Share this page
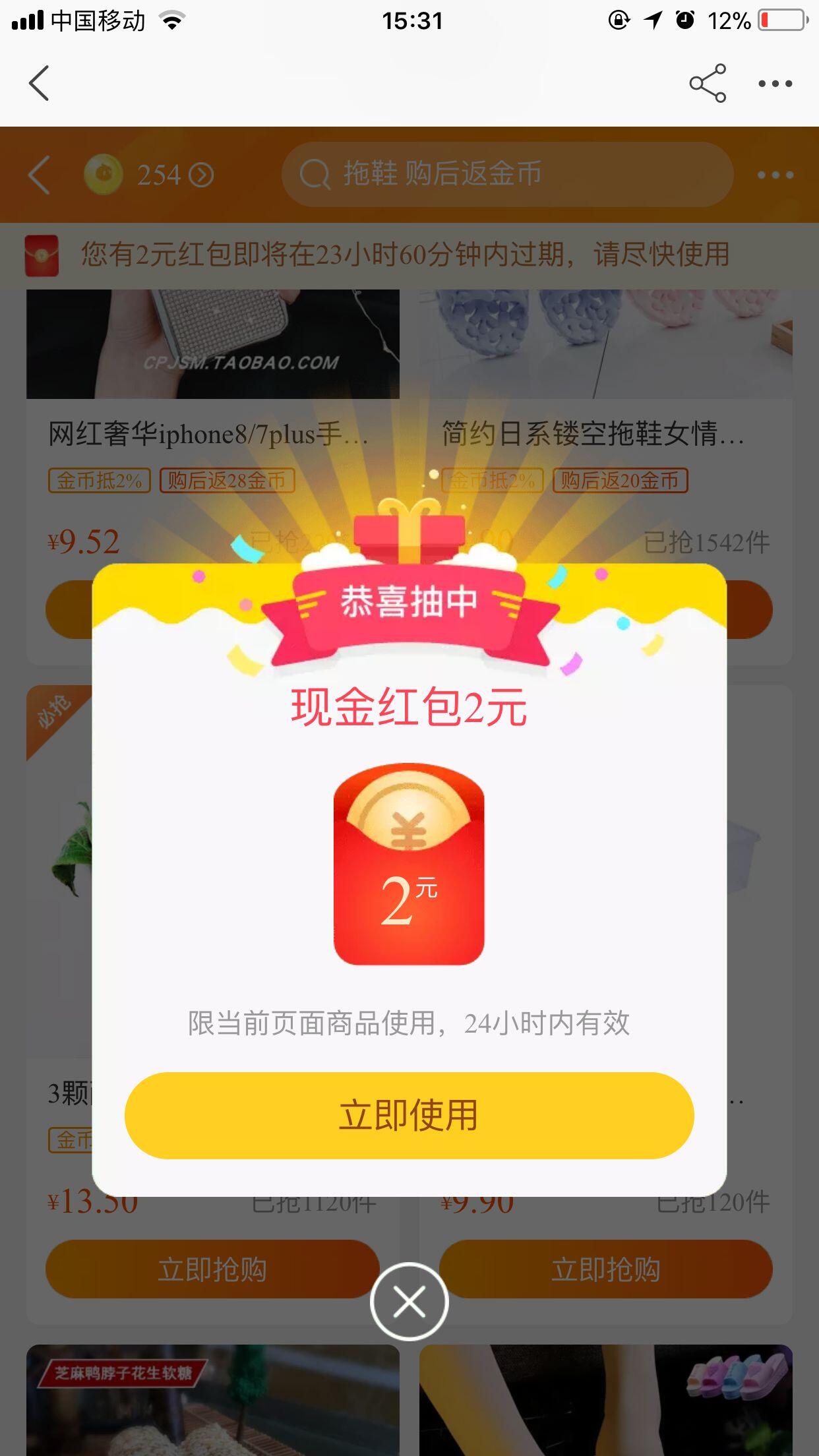The height and width of the screenshot is (1456, 819). [708, 83]
